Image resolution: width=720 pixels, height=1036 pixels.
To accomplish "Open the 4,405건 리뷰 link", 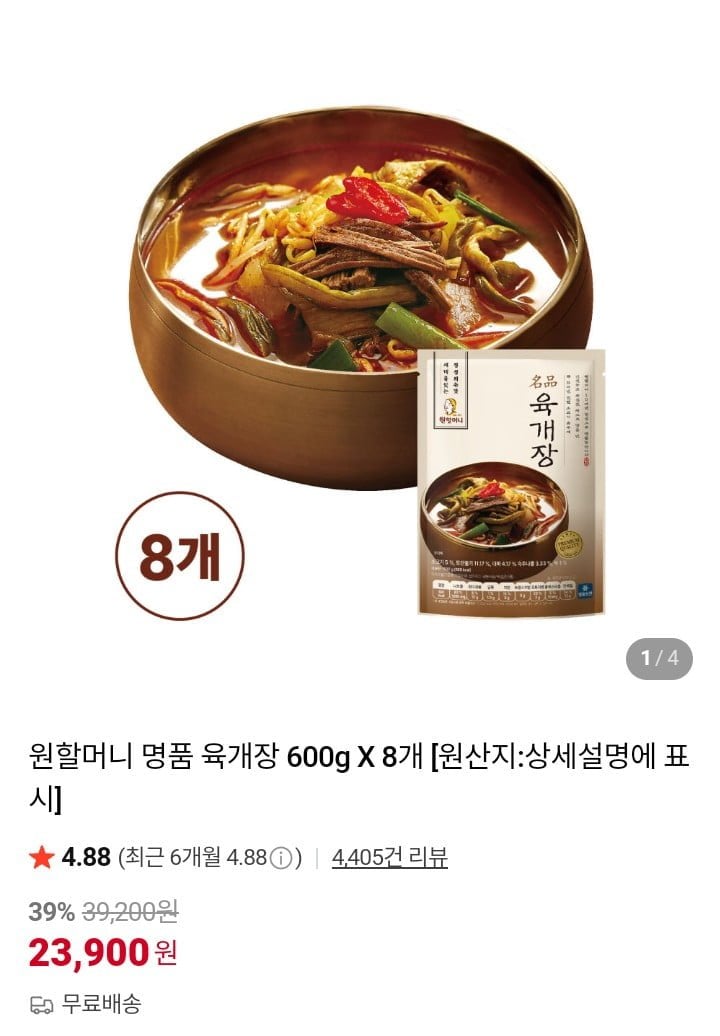I will pos(389,857).
